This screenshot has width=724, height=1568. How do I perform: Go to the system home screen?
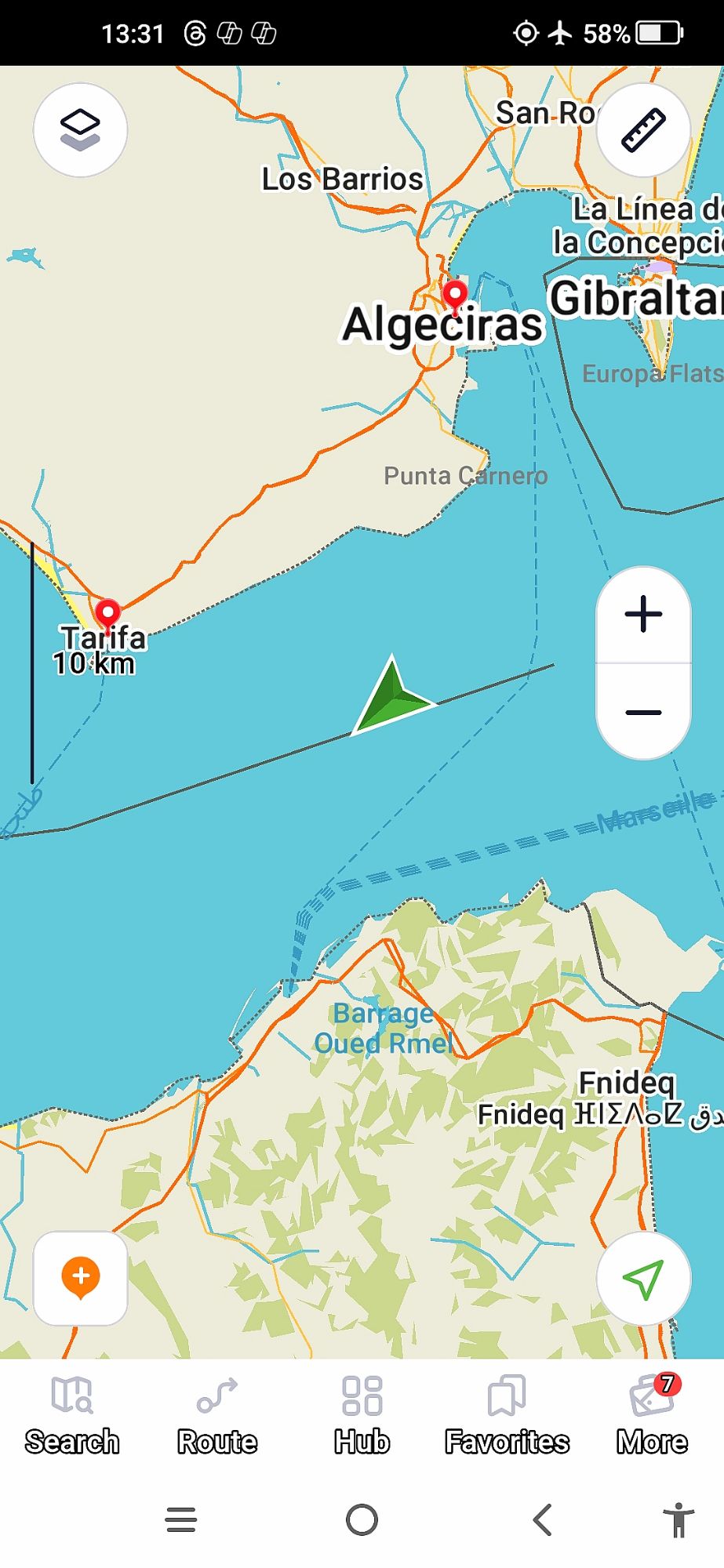(x=362, y=1519)
